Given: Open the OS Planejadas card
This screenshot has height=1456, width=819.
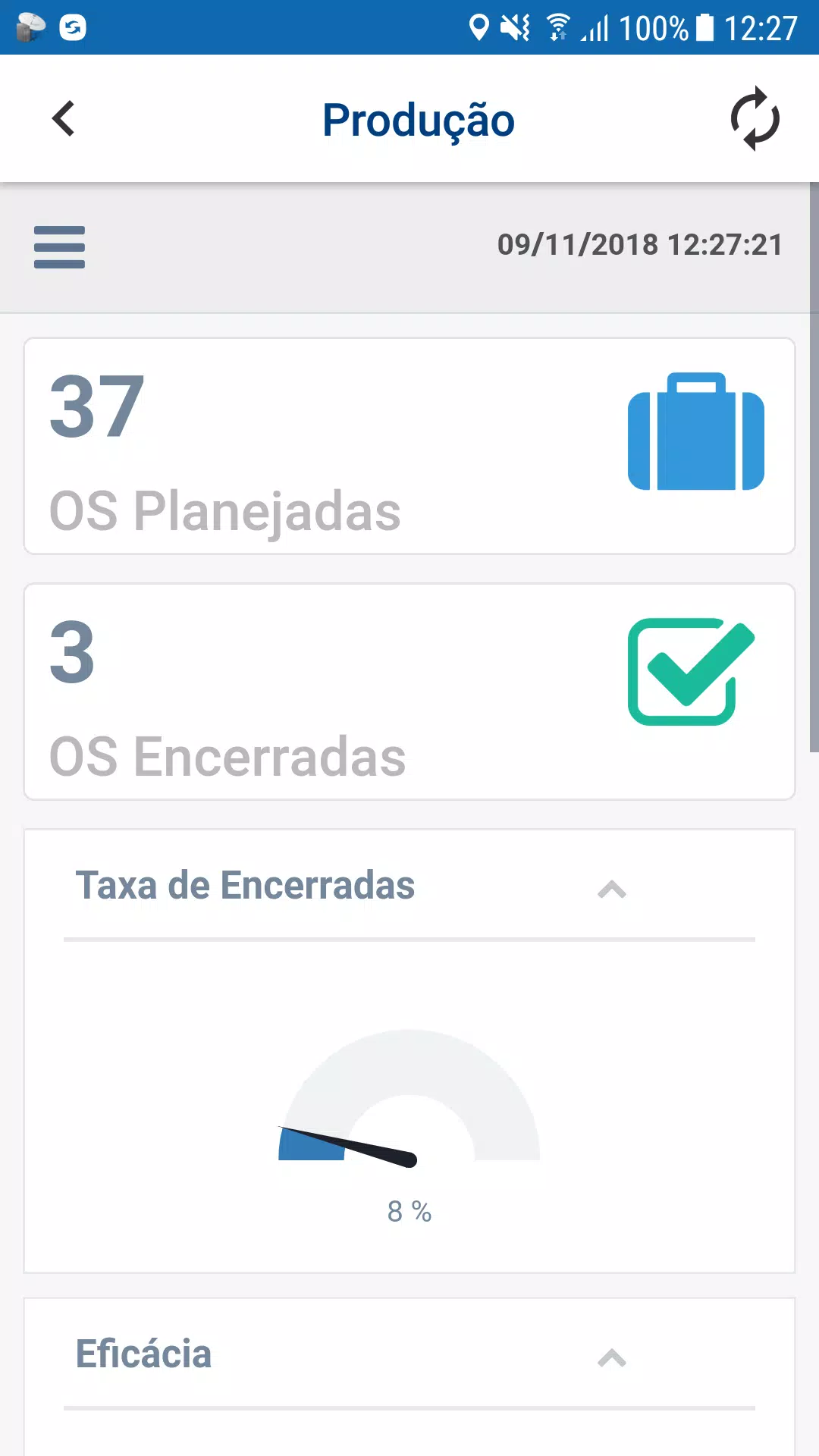Looking at the screenshot, I should pyautogui.click(x=409, y=446).
